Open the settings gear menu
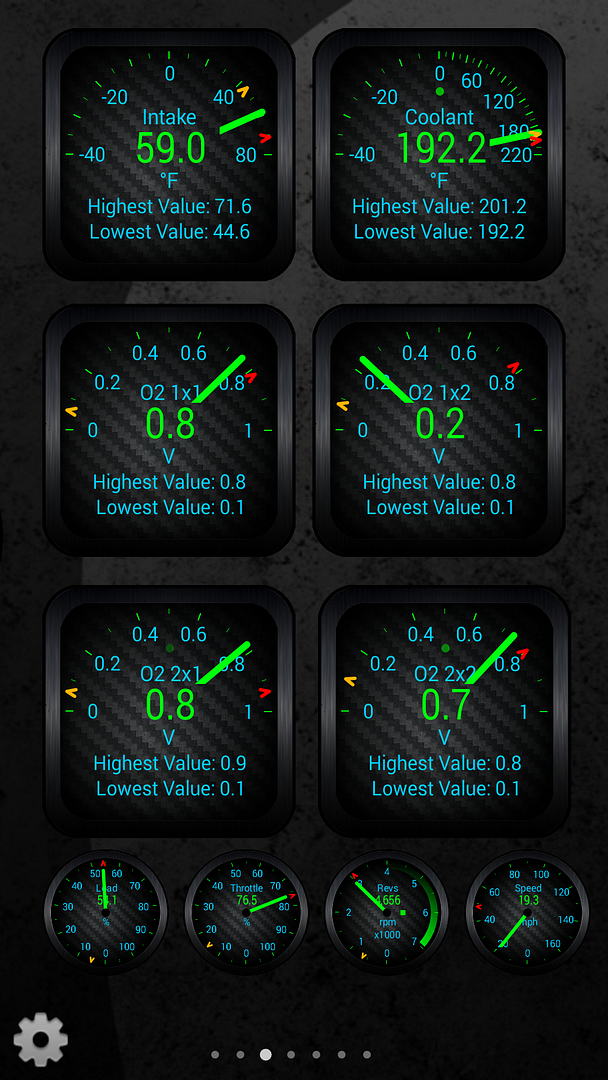The height and width of the screenshot is (1080, 608). pos(40,1040)
